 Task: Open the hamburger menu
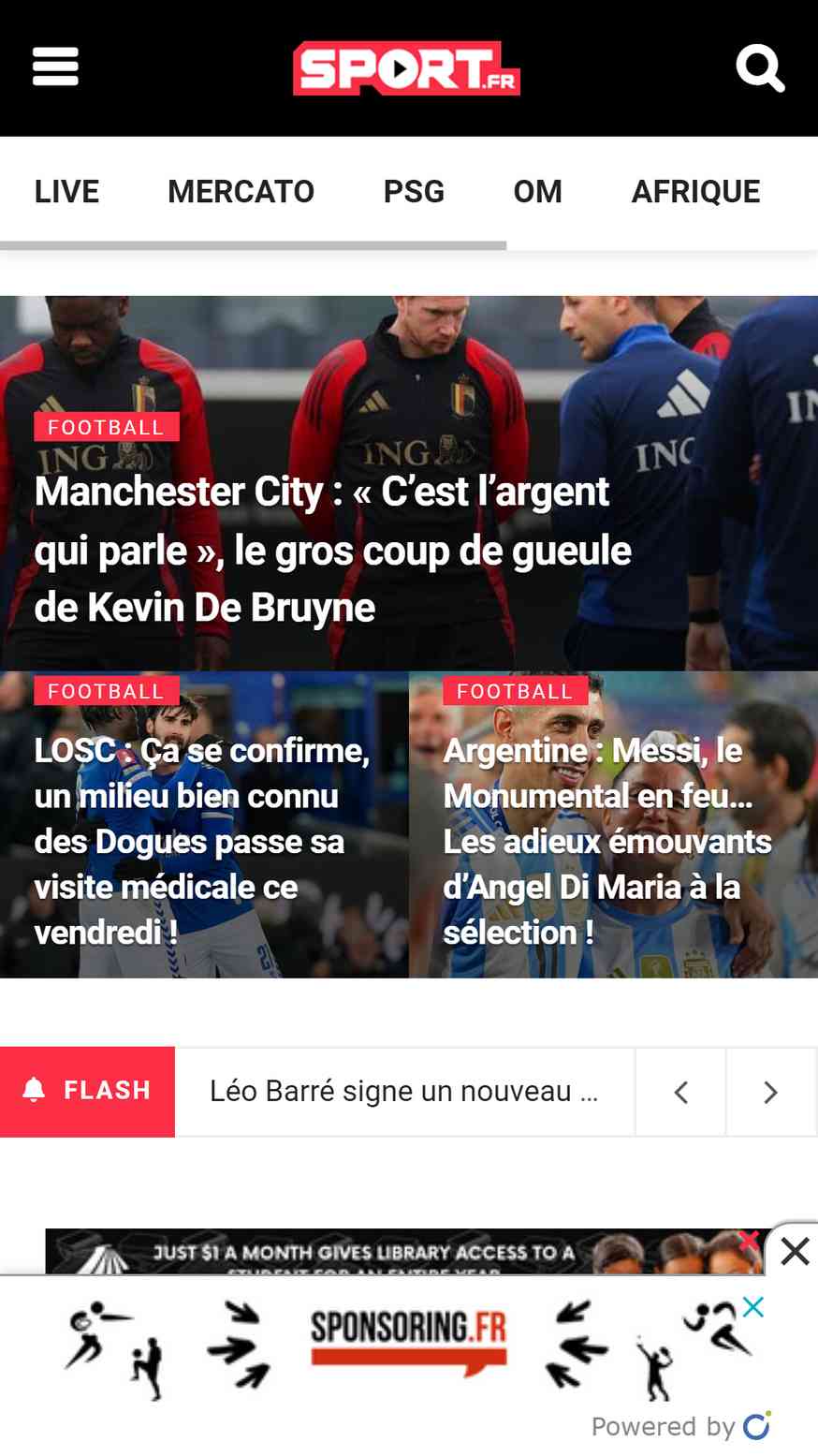(x=55, y=67)
